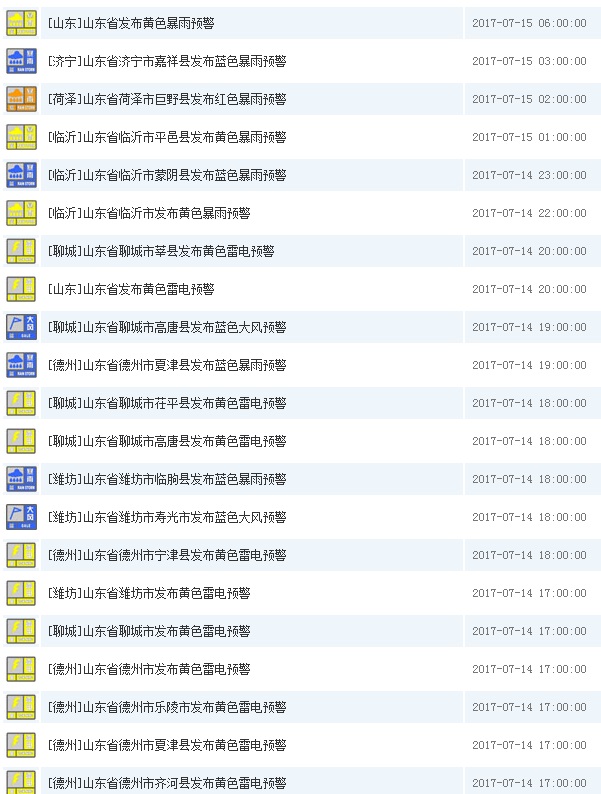Open 山东省临沂市发布黄色暴雨预警

[x=148, y=213]
